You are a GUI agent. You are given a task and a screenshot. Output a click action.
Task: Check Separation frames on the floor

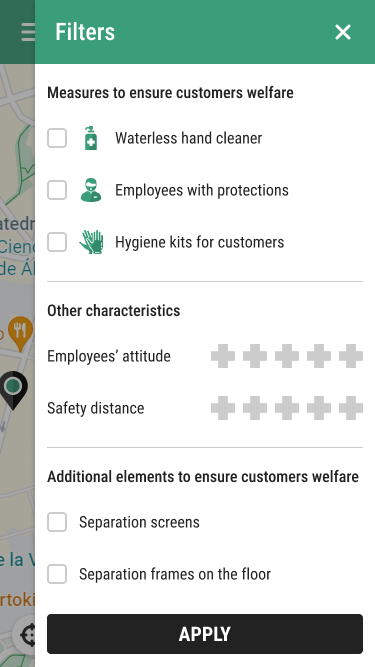(57, 574)
